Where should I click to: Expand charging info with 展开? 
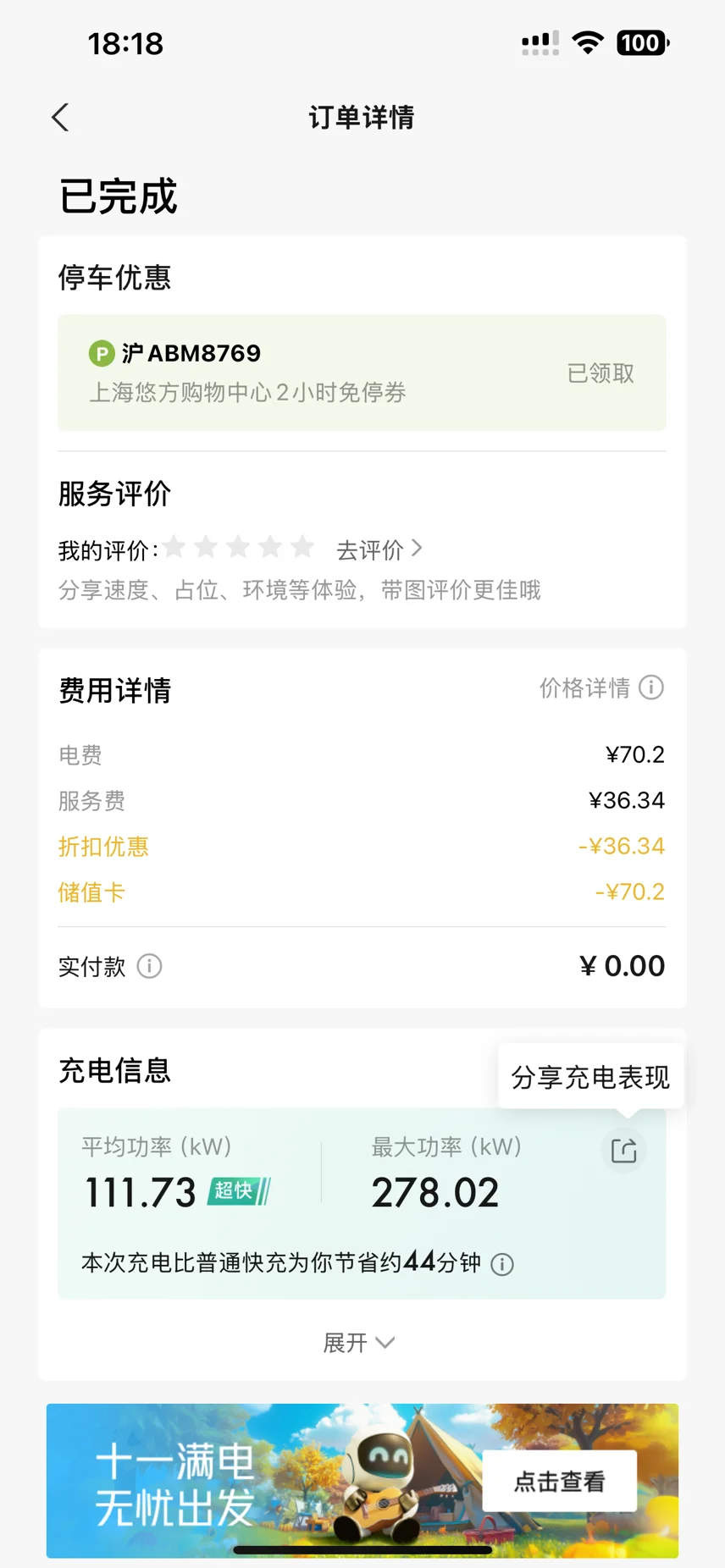359,1343
